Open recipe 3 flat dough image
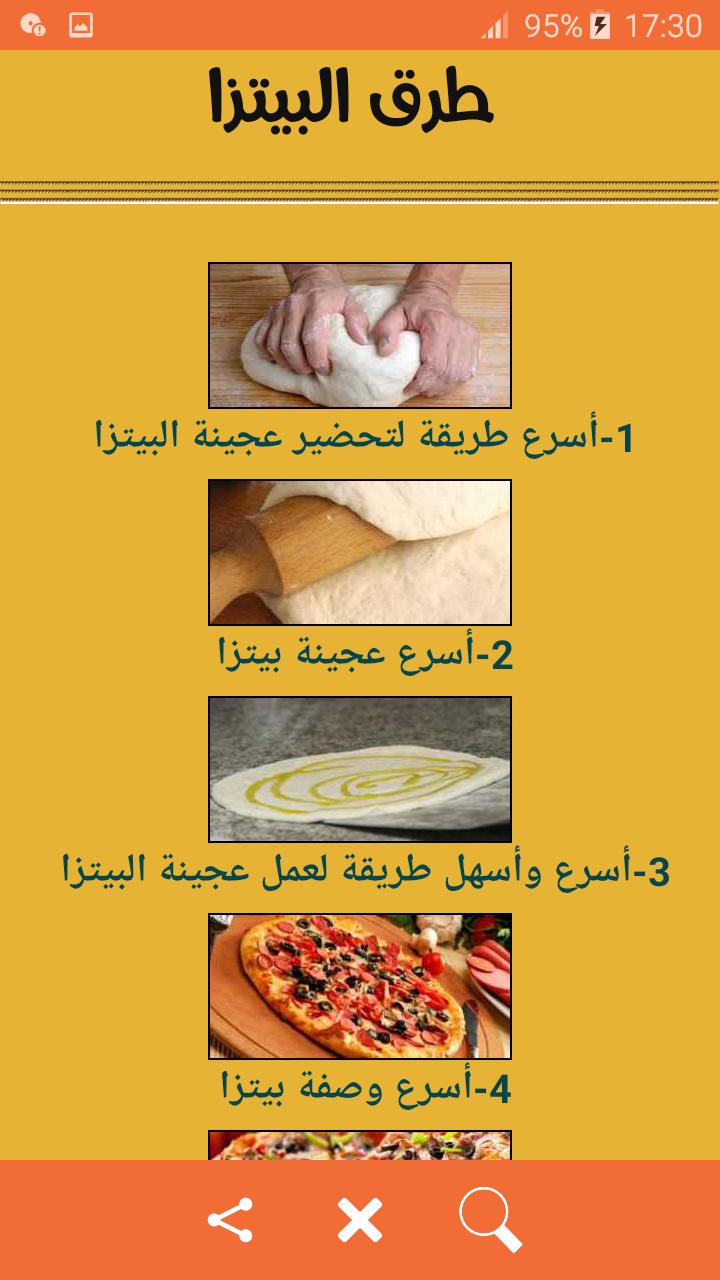 [x=360, y=769]
